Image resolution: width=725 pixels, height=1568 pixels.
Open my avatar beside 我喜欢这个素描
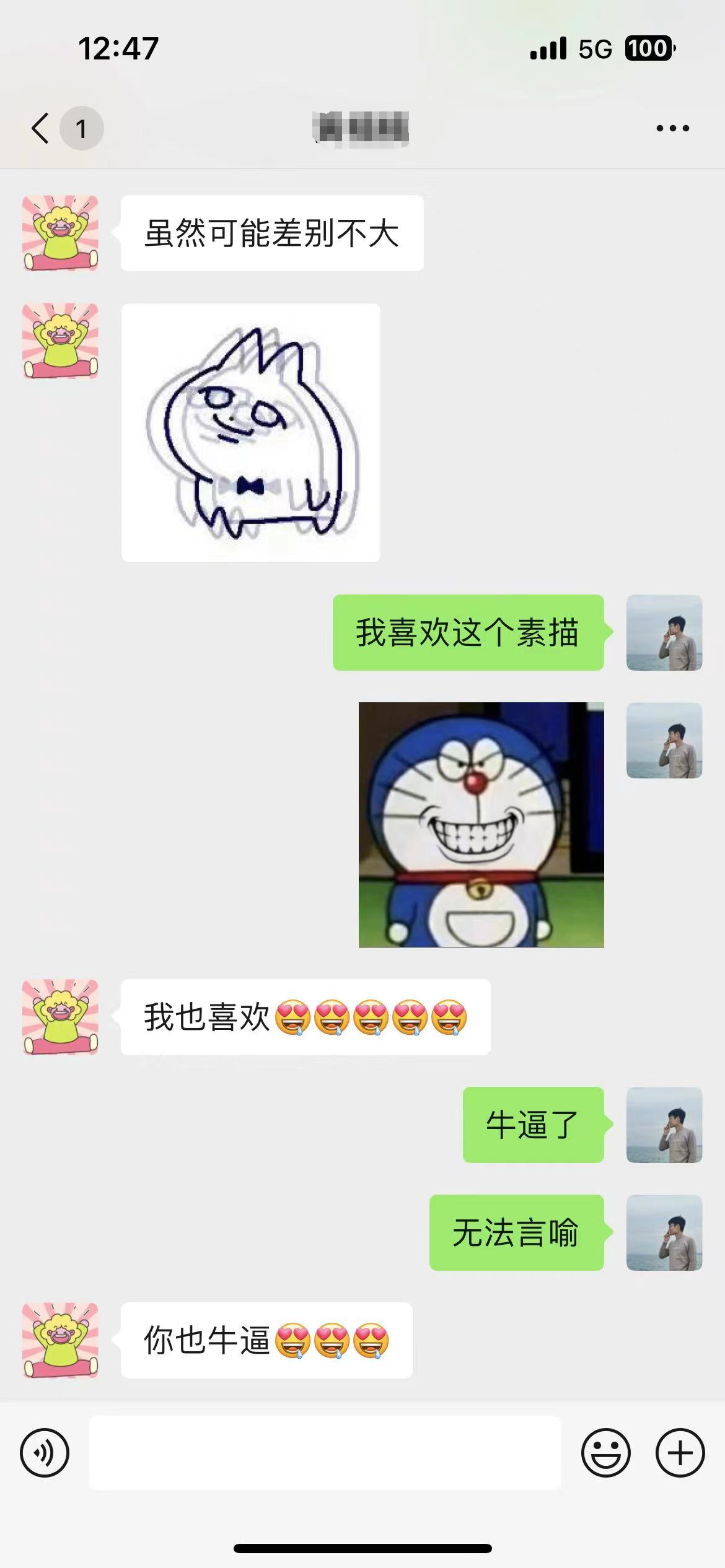(664, 632)
